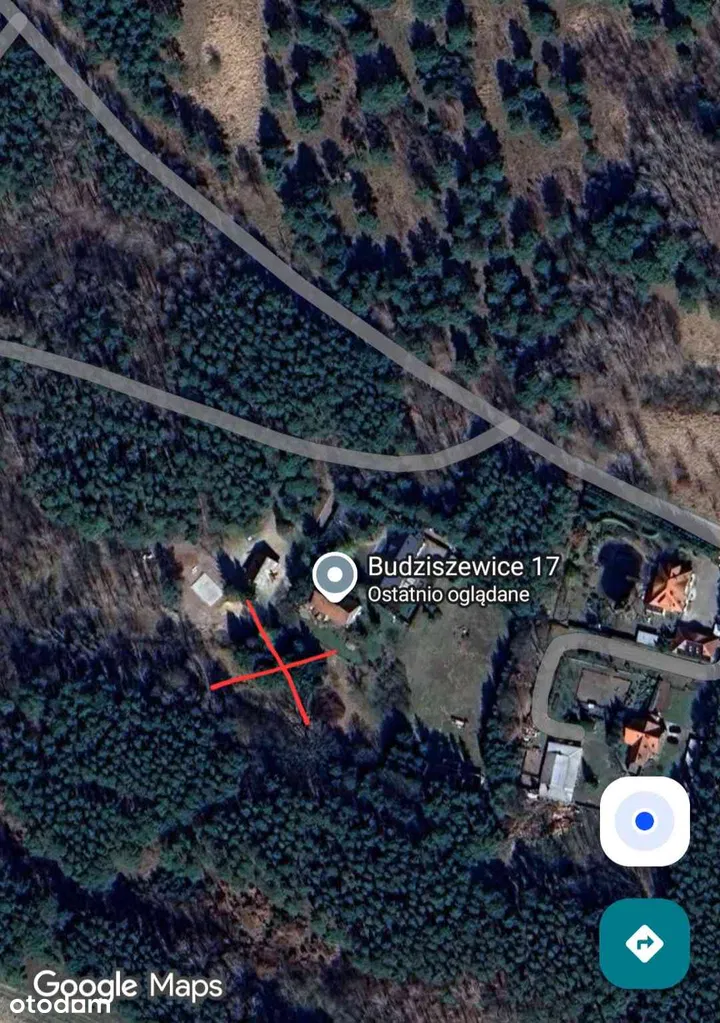Image resolution: width=720 pixels, height=1023 pixels.
Task: Start directions with the turn arrow button
Action: (x=644, y=943)
